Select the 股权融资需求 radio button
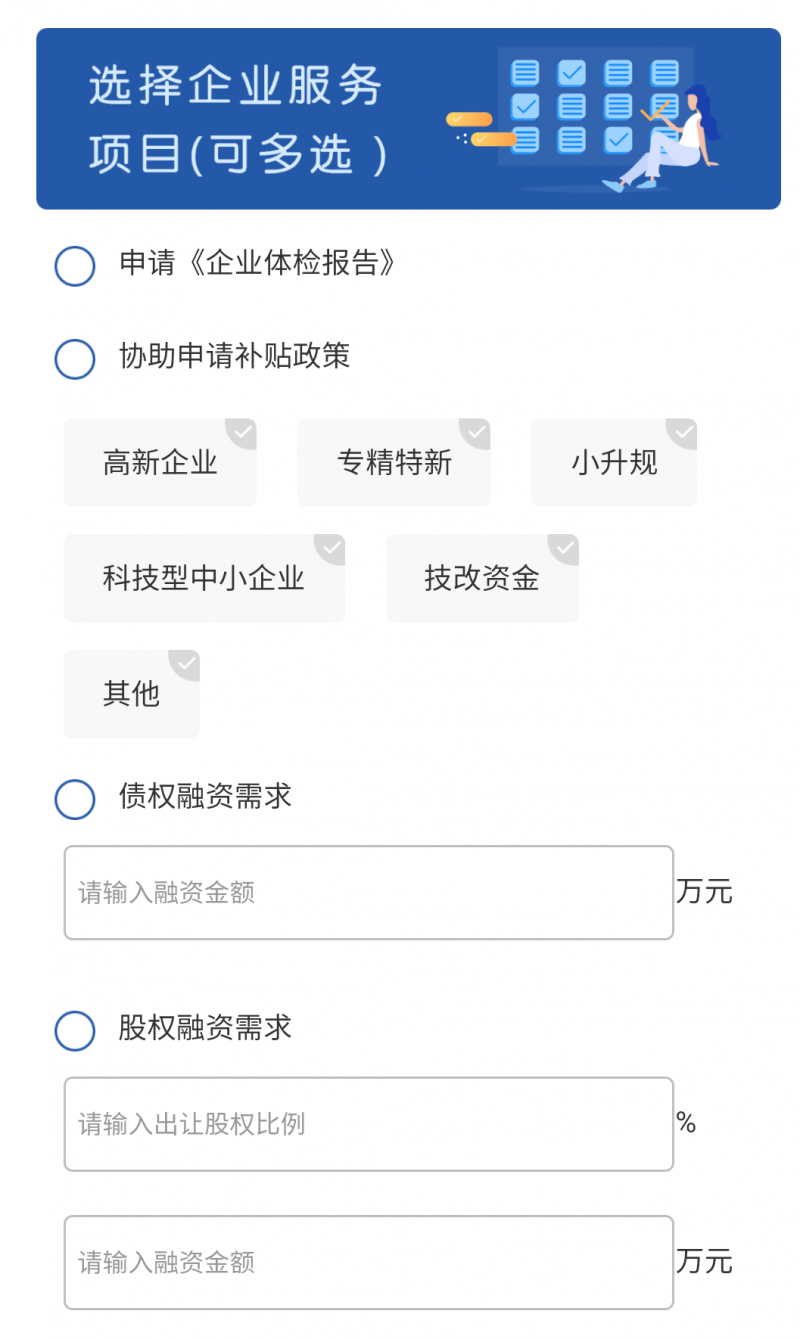800x1339 pixels. pyautogui.click(x=74, y=1031)
